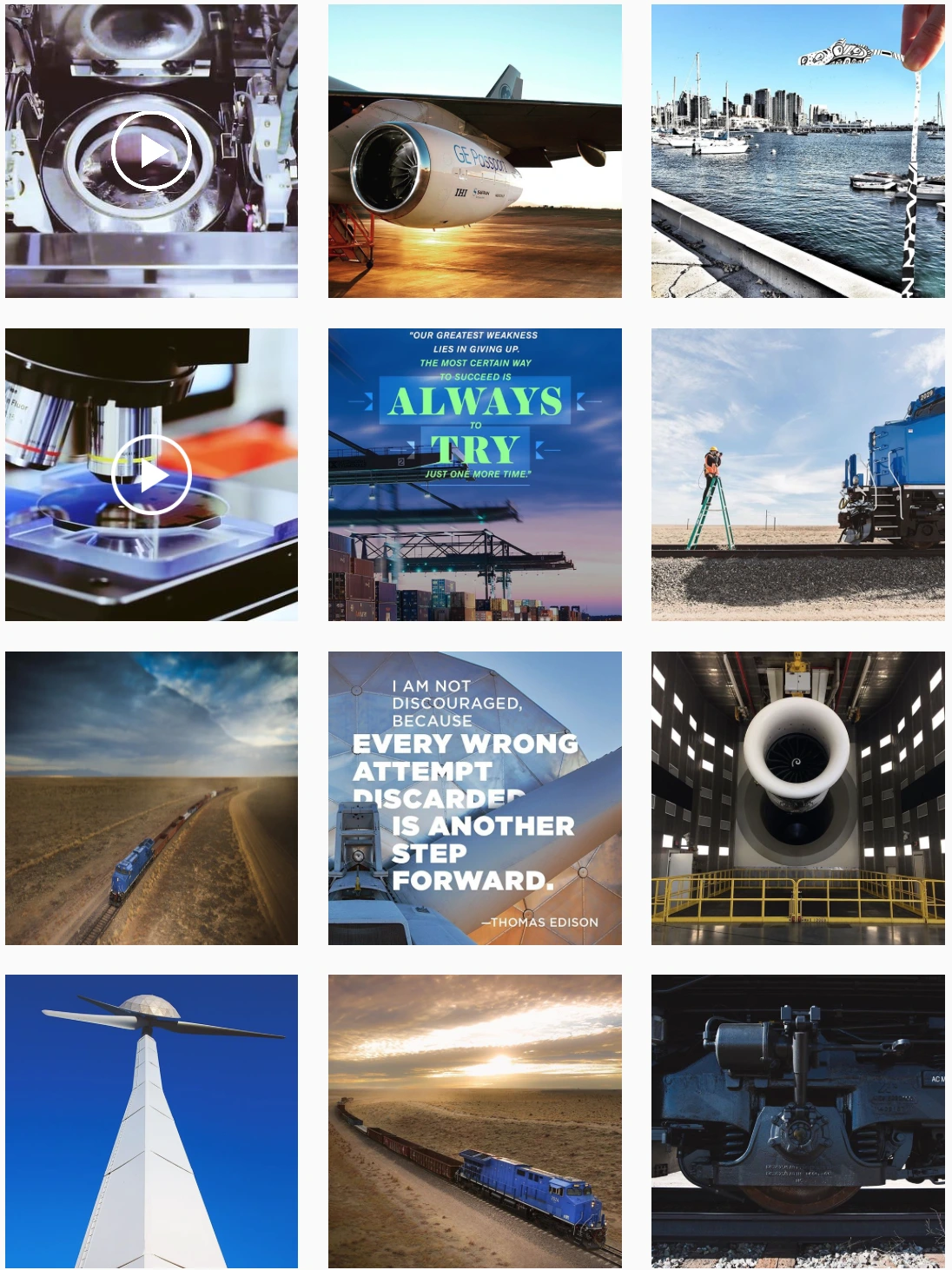Image resolution: width=952 pixels, height=1270 pixels.
Task: Open close-up photo of locomotive wheel truck
Action: pyautogui.click(x=797, y=1121)
